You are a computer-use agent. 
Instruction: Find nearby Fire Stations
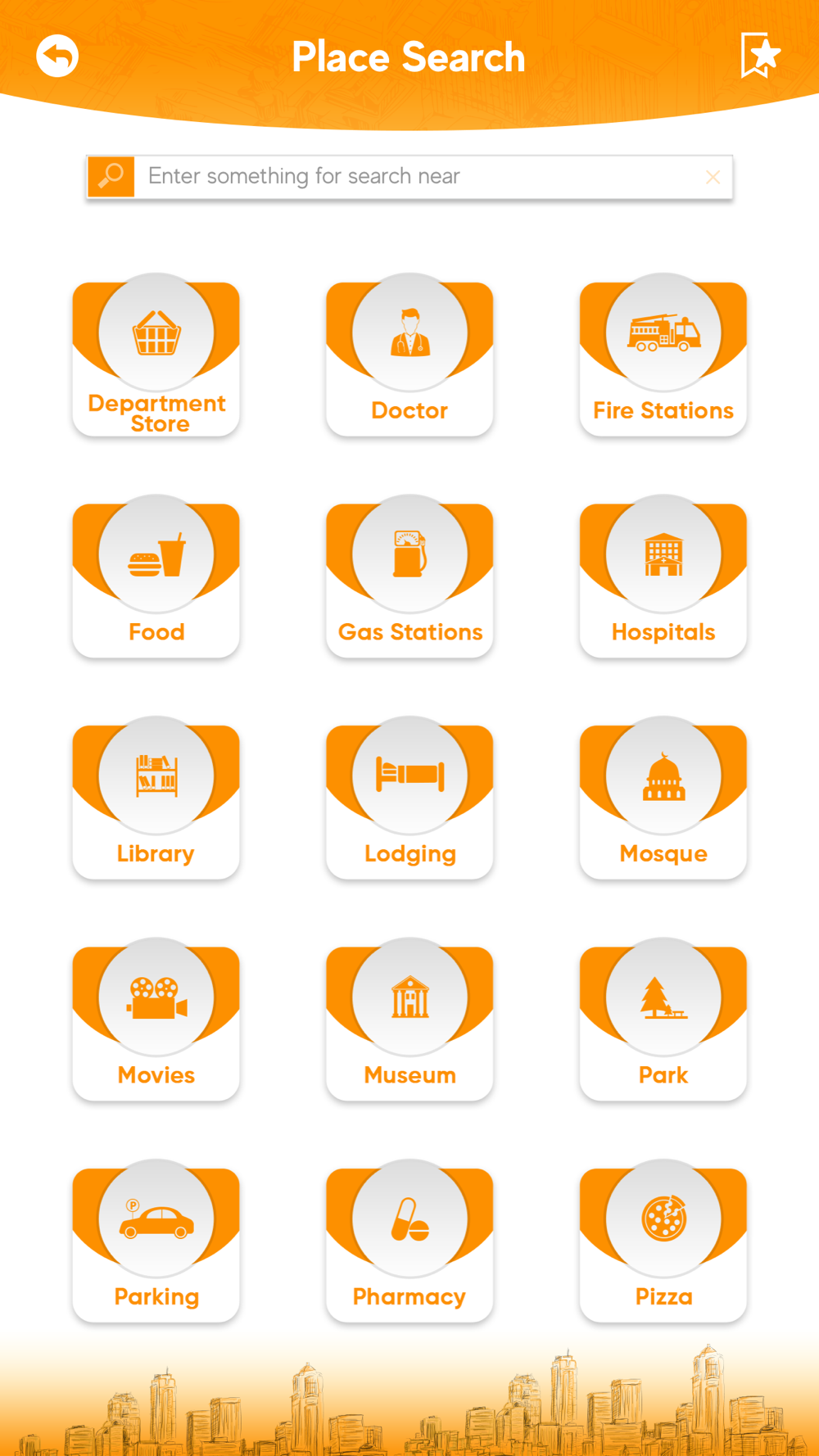[663, 355]
